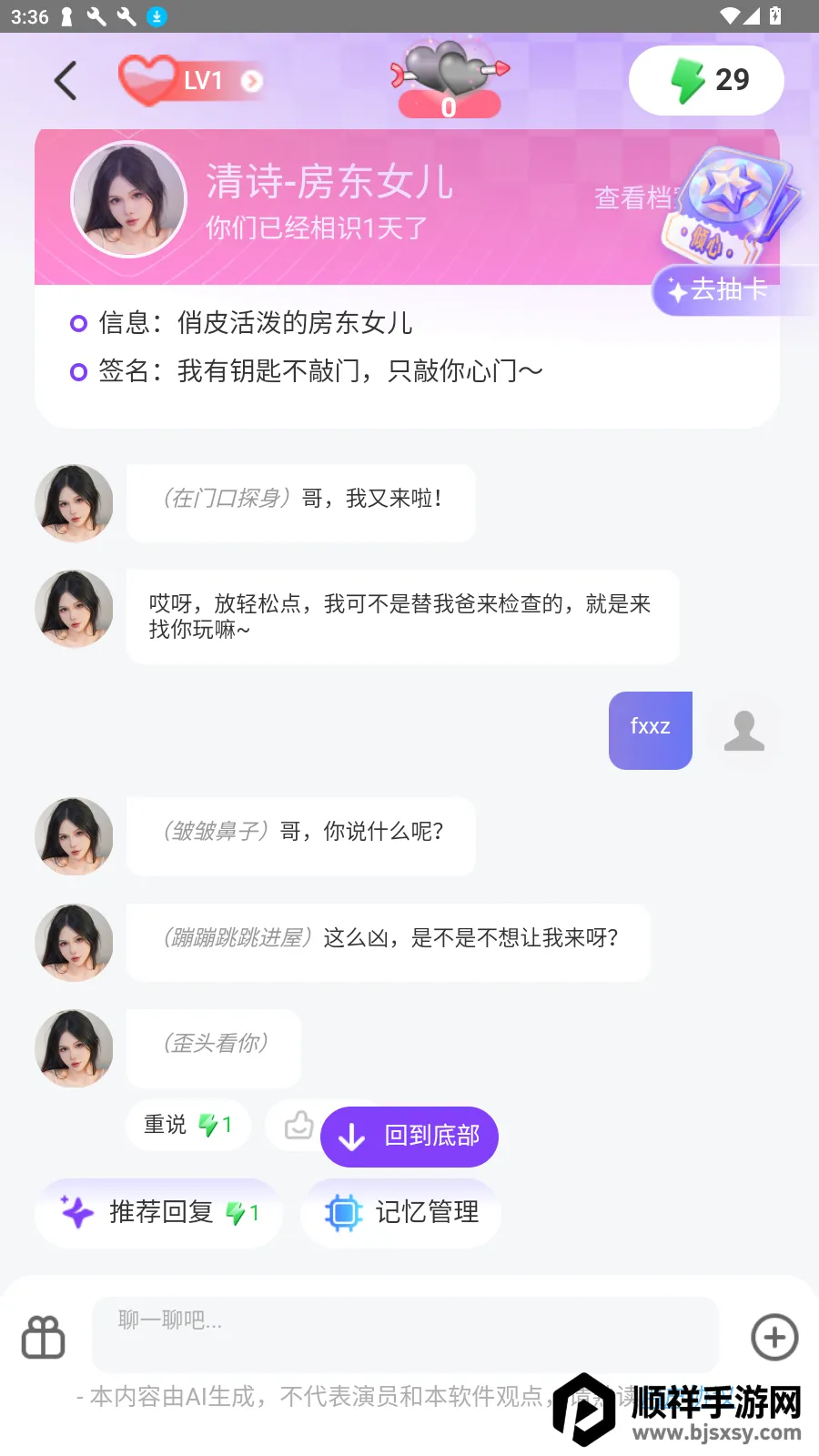Like the latest reply with thumbs-up

click(298, 1126)
